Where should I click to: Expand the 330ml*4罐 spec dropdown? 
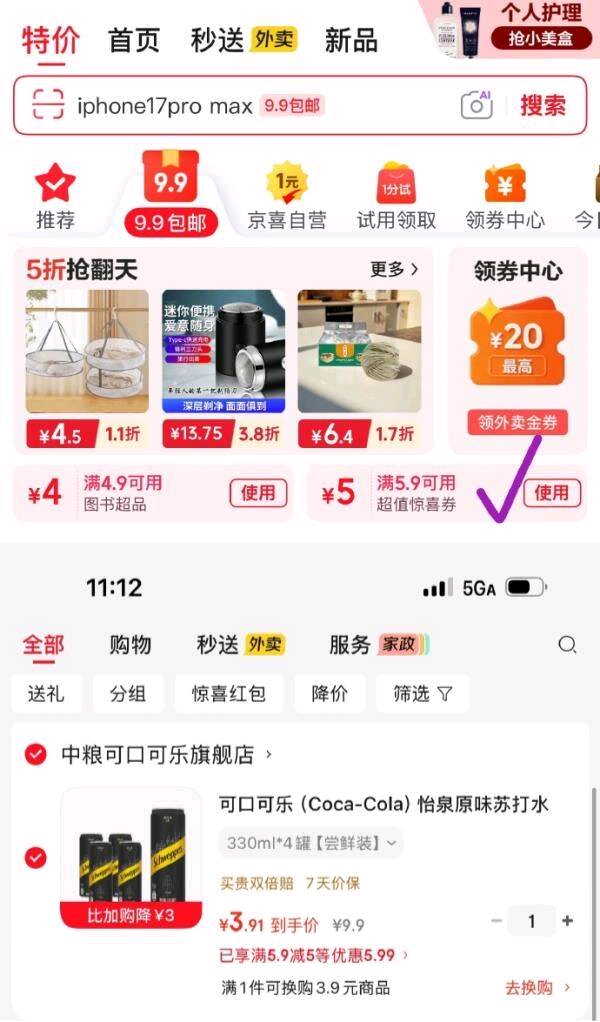click(x=311, y=843)
